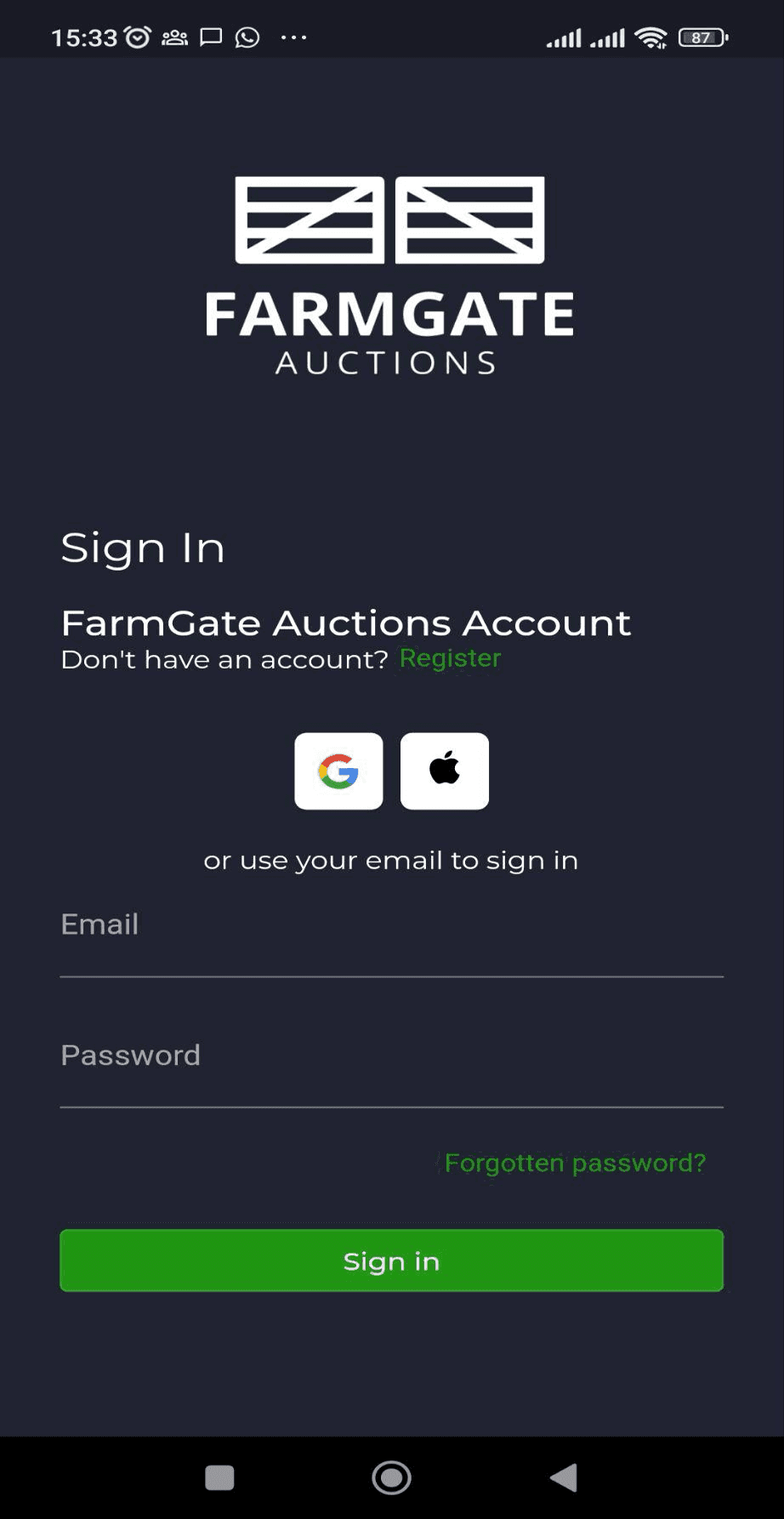Open the WhatsApp icon in the status bar
The width and height of the screenshot is (784, 1519).
click(x=247, y=37)
